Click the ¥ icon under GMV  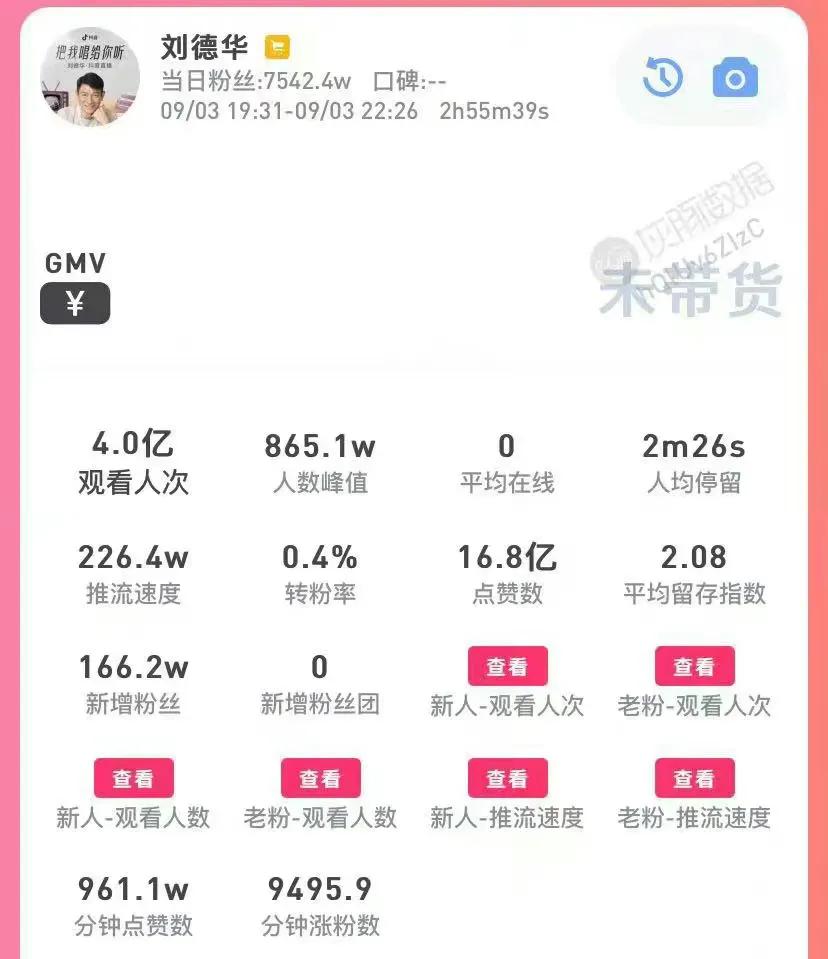(x=75, y=301)
